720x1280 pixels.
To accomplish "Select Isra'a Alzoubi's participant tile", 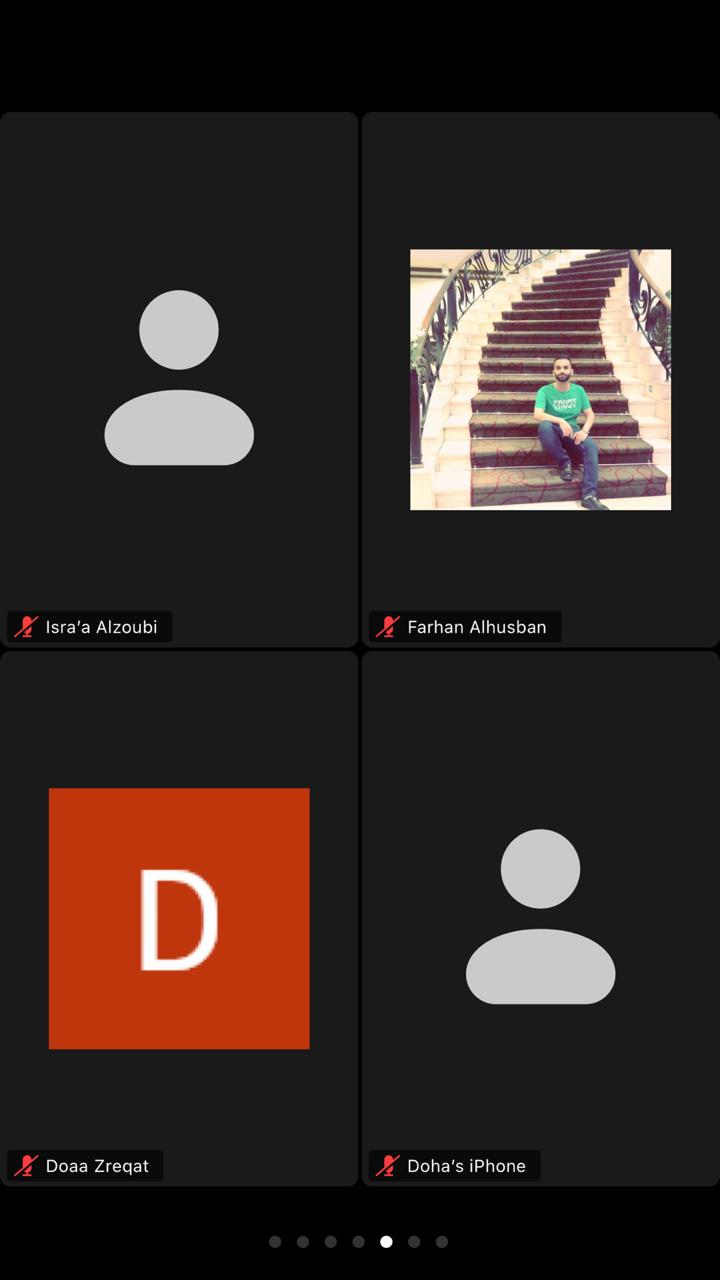I will (179, 379).
